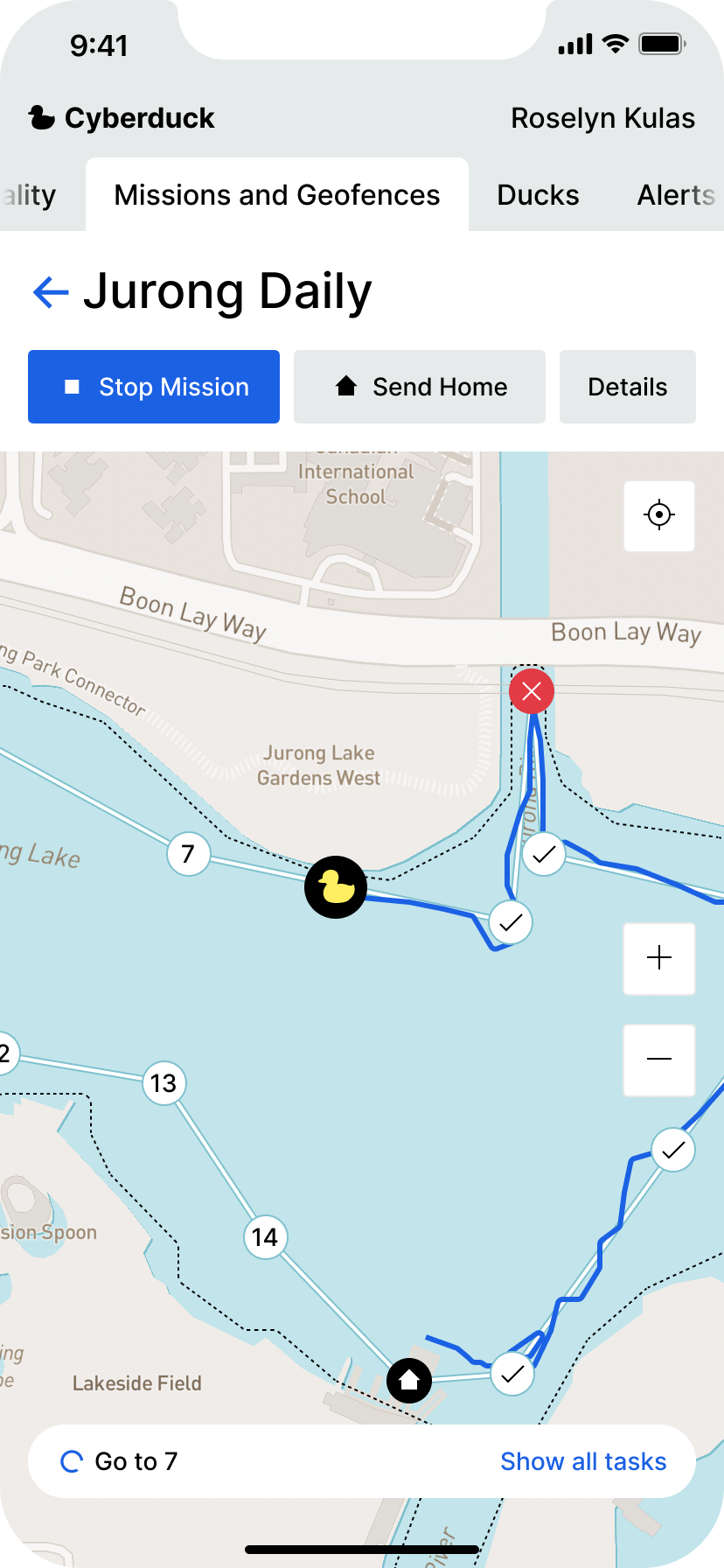Select waypoint 14 on the map
Screen dimensions: 724x1568
click(265, 1237)
